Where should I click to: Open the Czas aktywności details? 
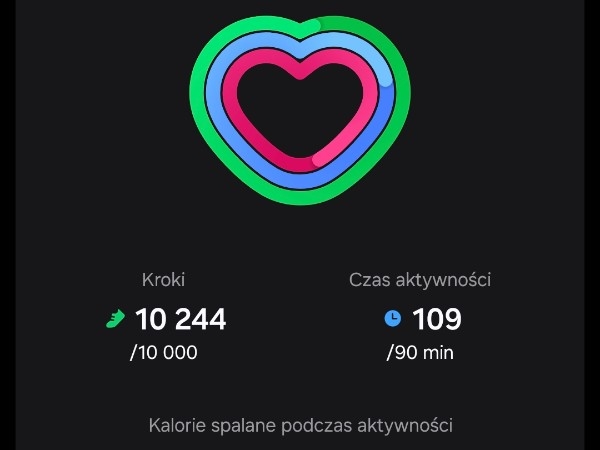(x=420, y=319)
